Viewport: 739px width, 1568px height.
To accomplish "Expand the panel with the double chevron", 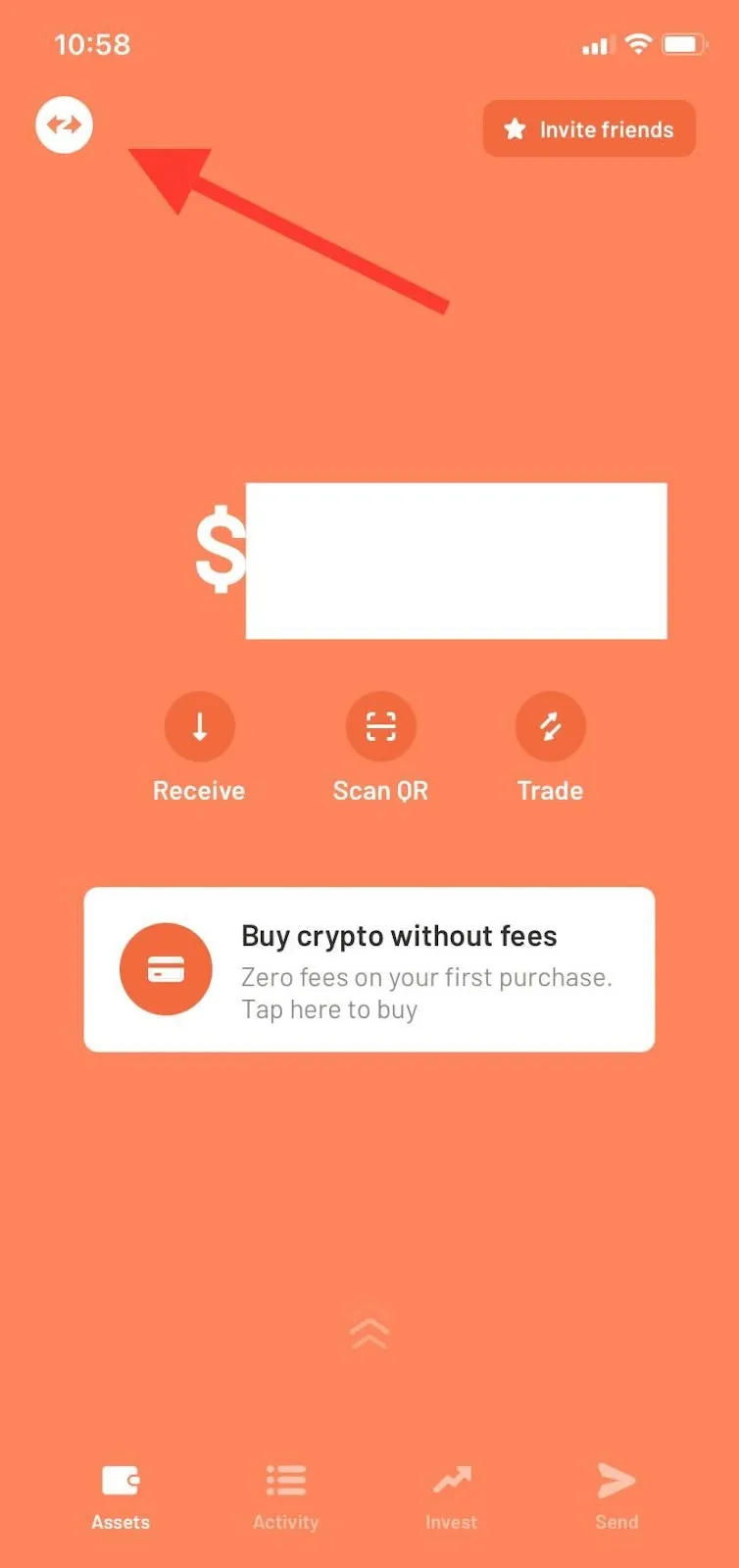I will pos(369,1333).
